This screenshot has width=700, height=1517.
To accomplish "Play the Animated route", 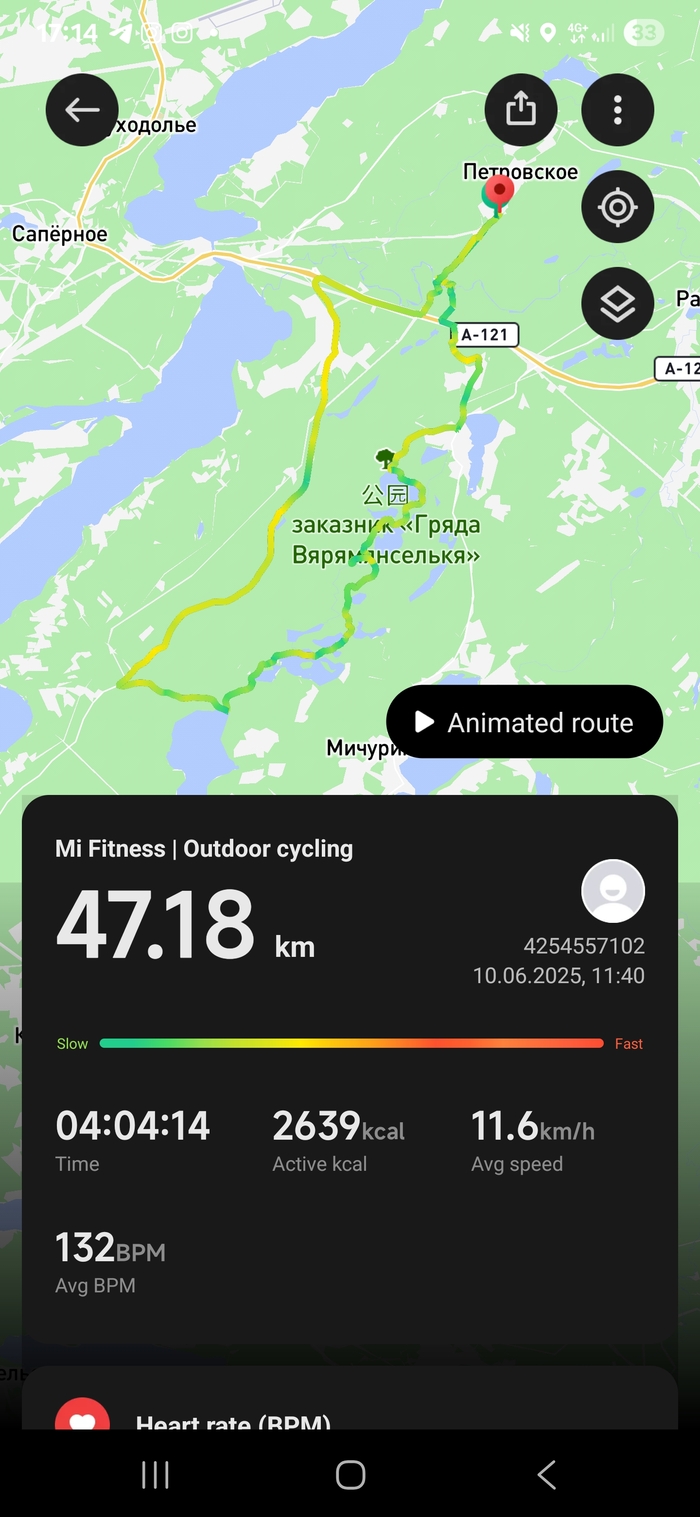I will click(524, 722).
